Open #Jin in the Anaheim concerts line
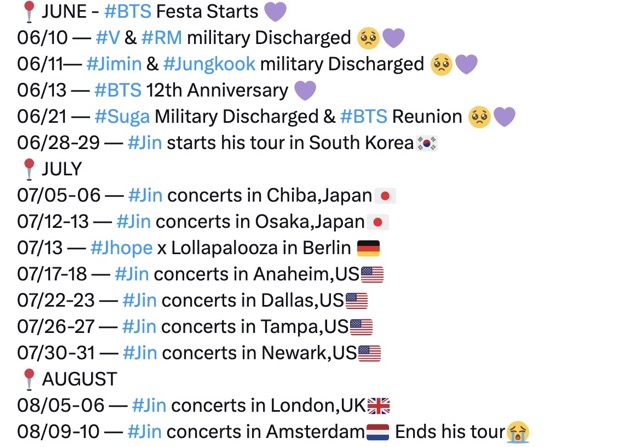This screenshot has height=447, width=640. point(132,273)
